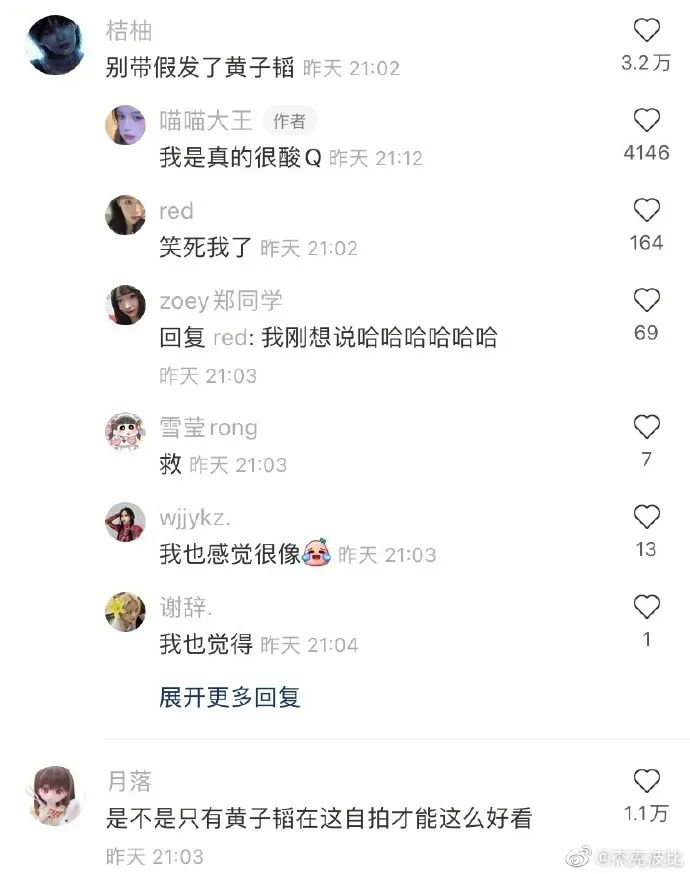Like zoey郑同学's reply to red
This screenshot has height=874, width=690.
(x=647, y=300)
